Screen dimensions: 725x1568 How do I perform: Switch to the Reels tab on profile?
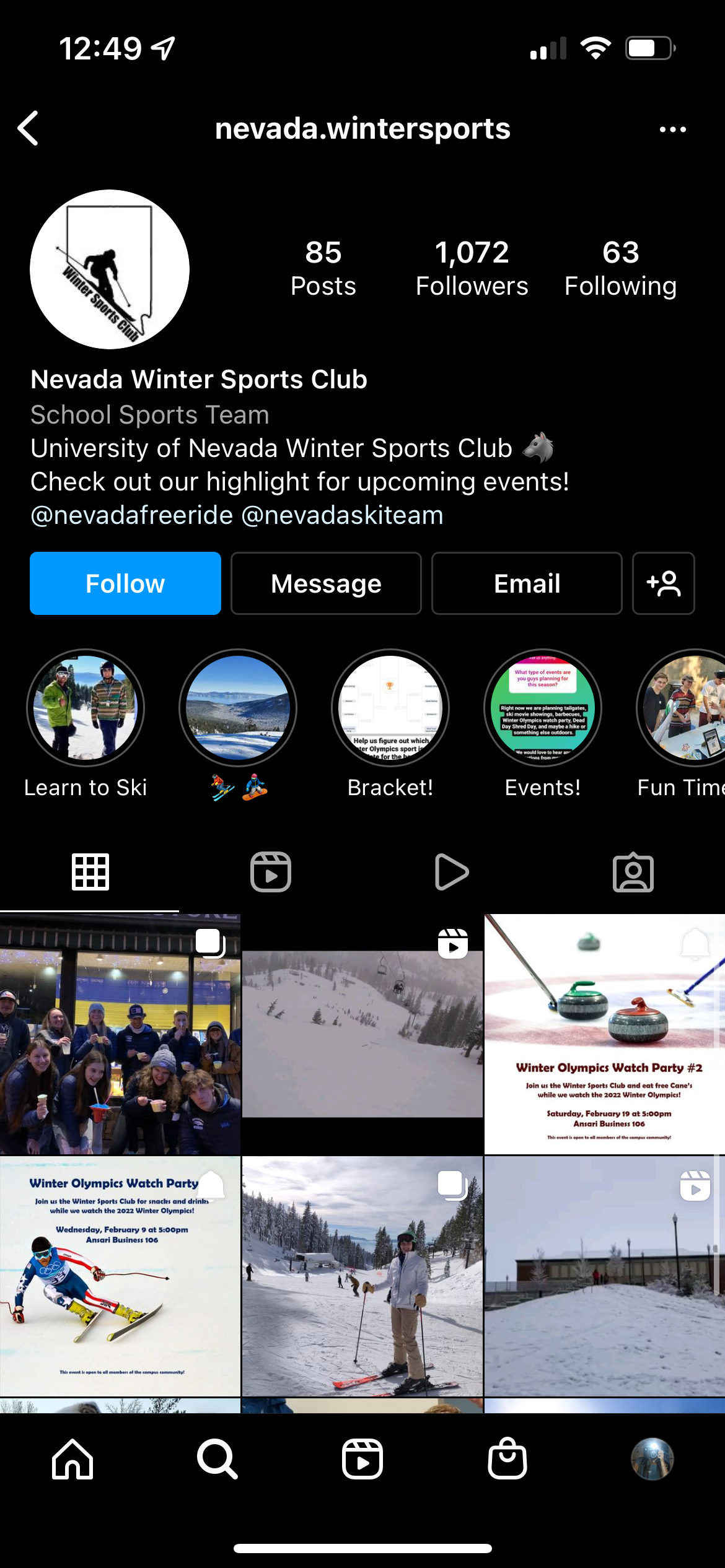[271, 872]
